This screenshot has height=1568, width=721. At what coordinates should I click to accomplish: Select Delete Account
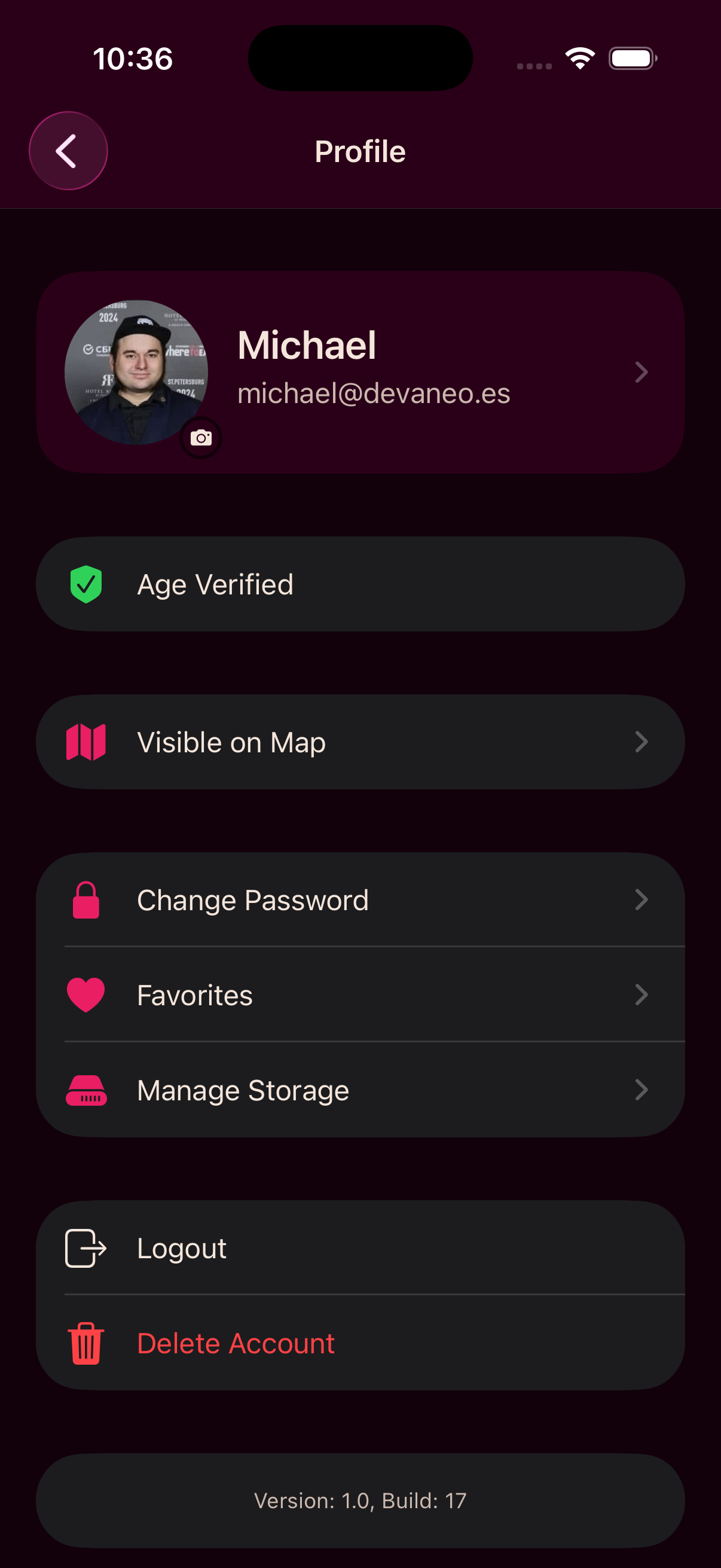360,1343
